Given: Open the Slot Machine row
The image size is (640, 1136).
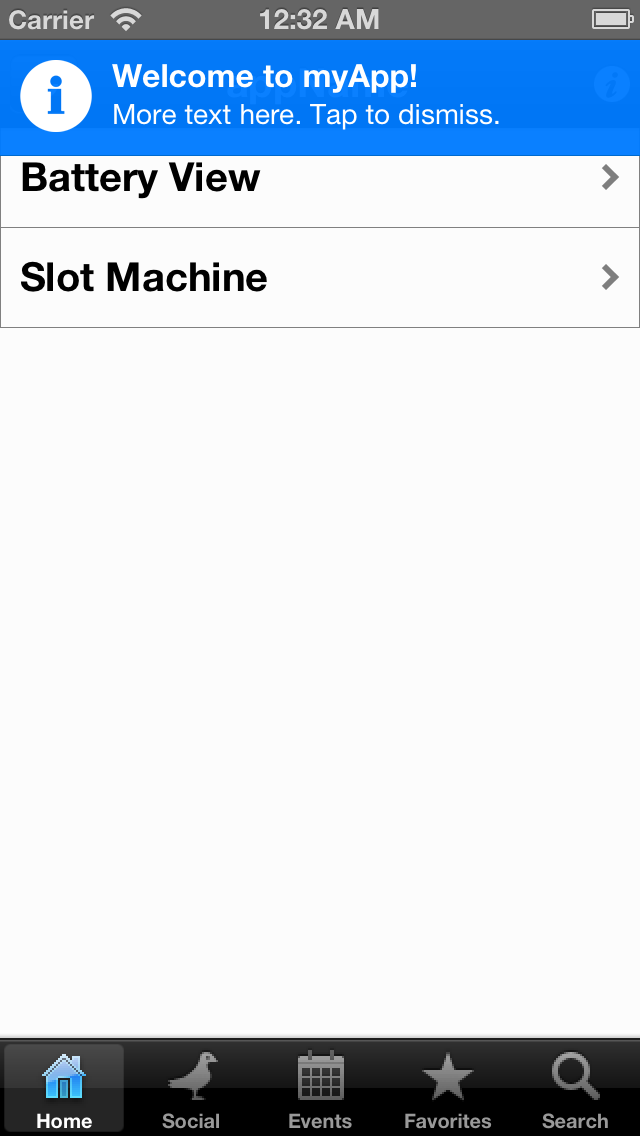Looking at the screenshot, I should tap(320, 277).
